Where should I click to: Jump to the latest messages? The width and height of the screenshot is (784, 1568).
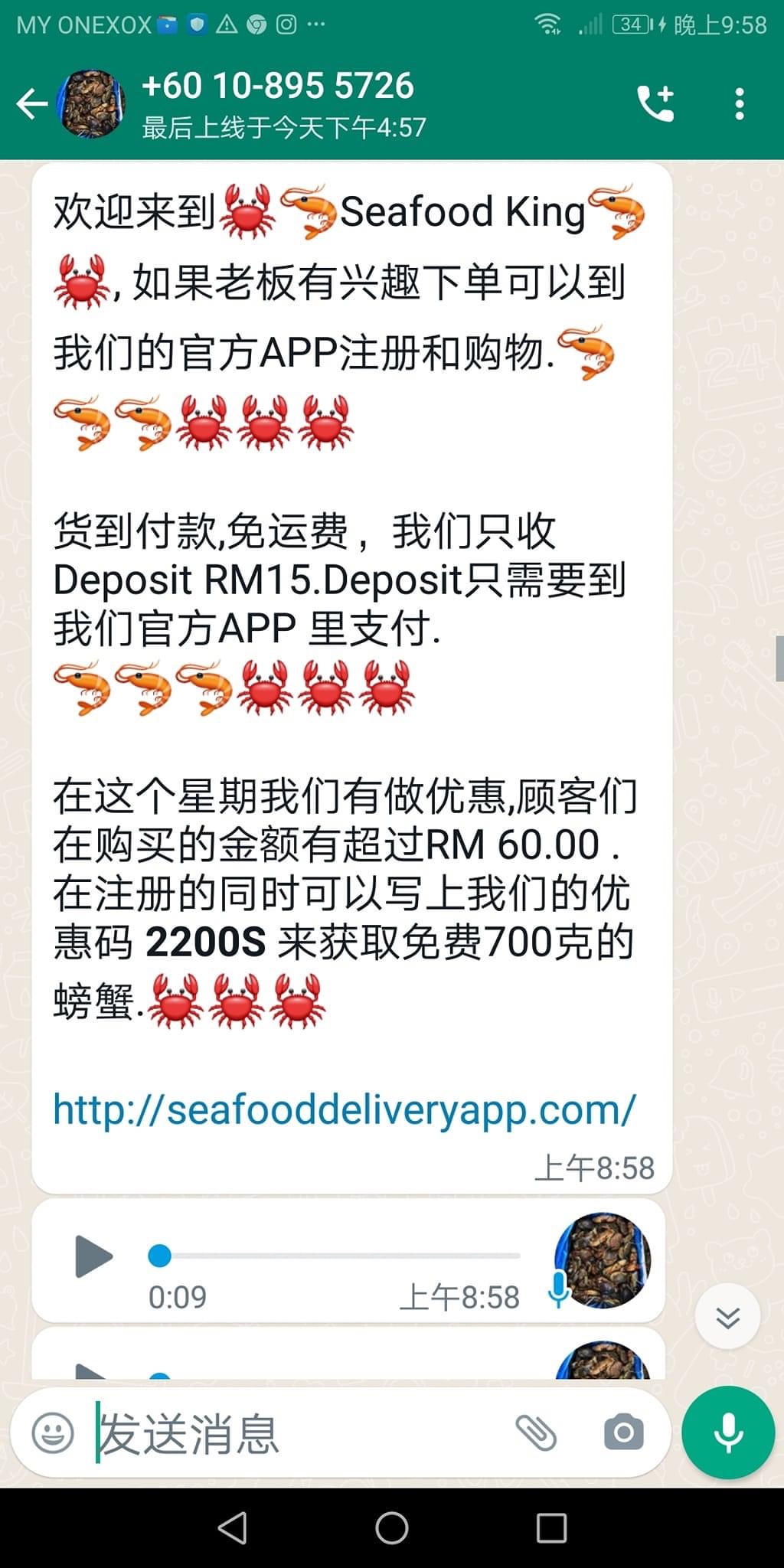pos(727,1317)
